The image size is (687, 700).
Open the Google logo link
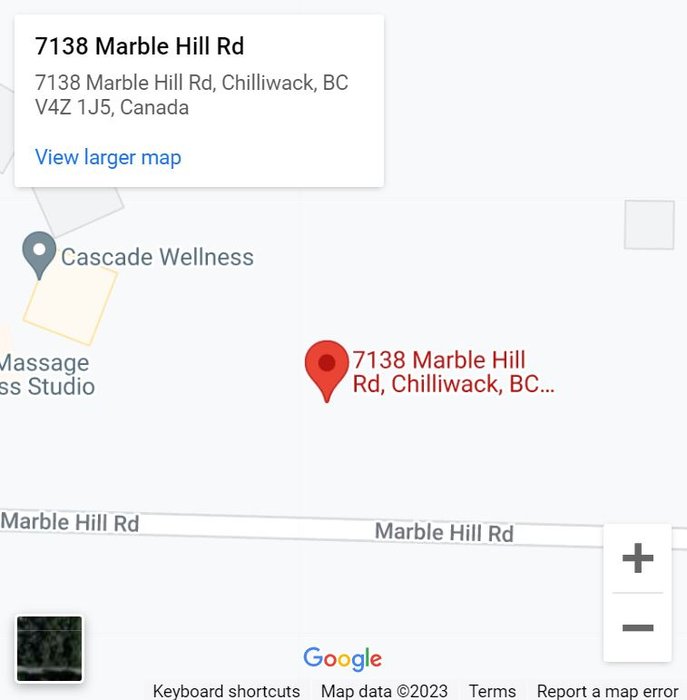[x=343, y=659]
